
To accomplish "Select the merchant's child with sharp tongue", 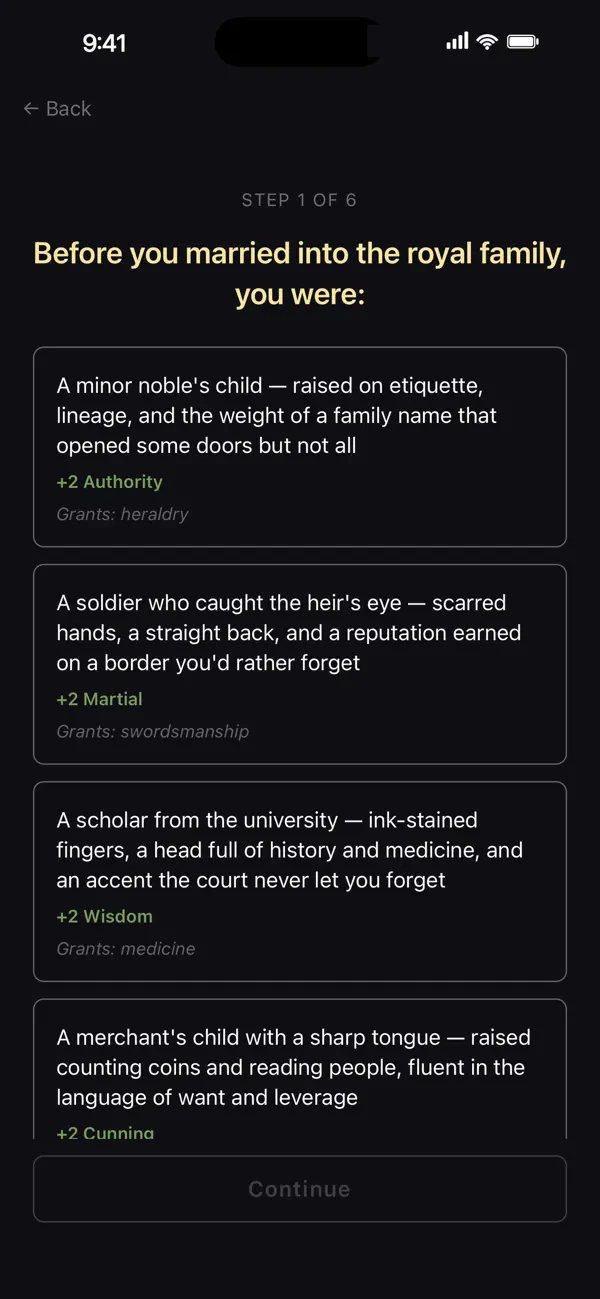I will (x=300, y=1069).
